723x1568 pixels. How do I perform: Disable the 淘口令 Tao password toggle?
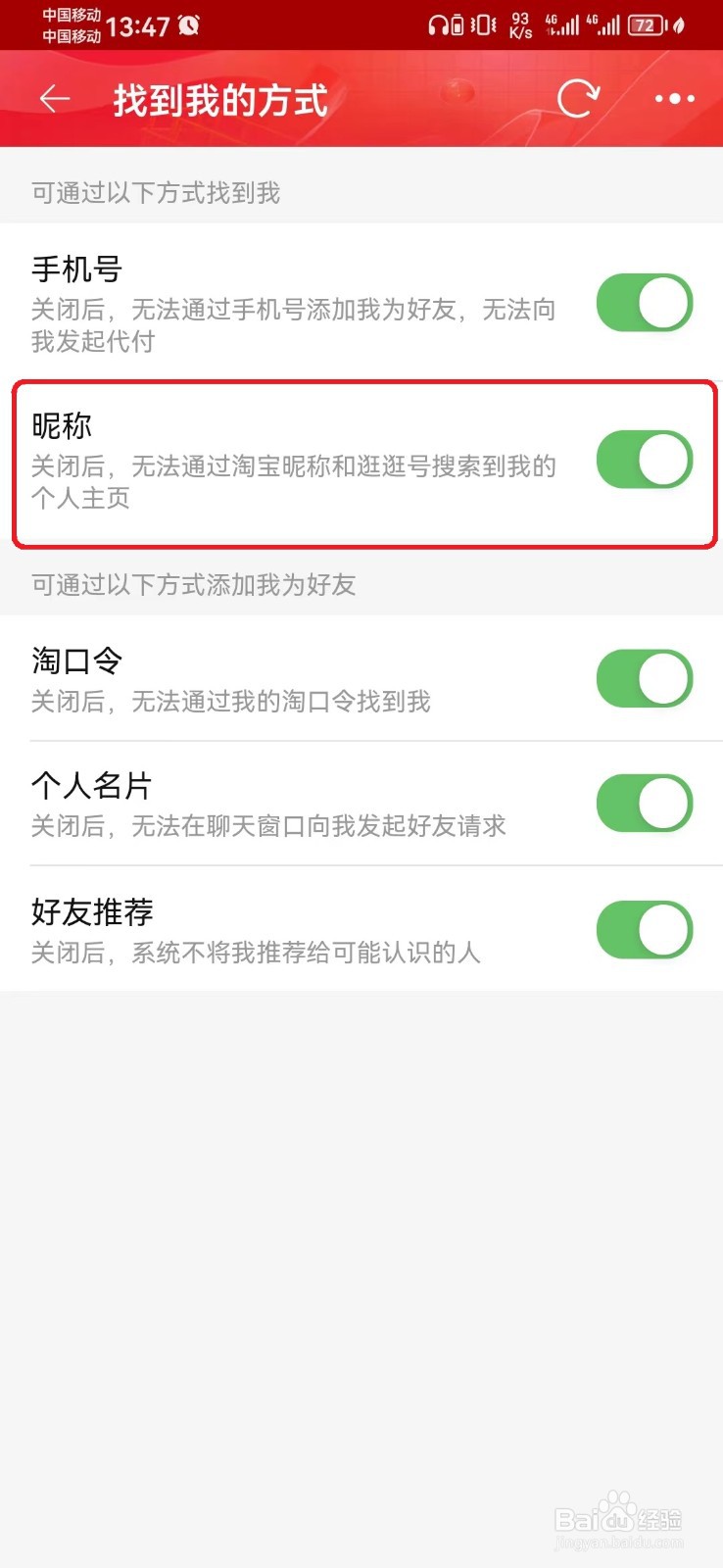[x=644, y=678]
